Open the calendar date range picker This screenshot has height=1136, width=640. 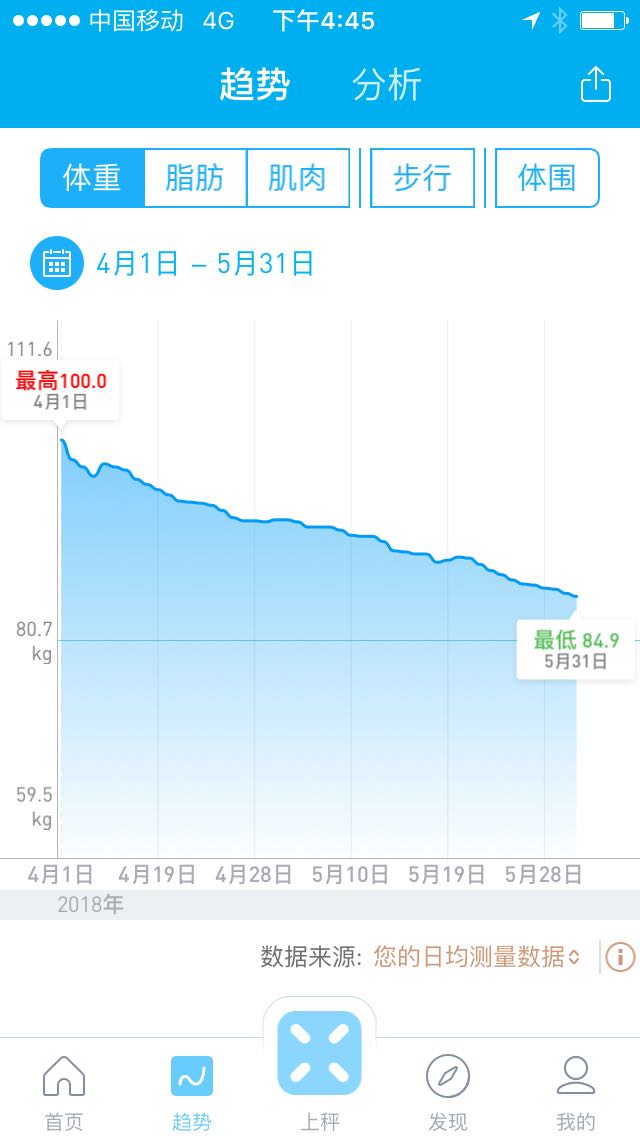point(57,263)
